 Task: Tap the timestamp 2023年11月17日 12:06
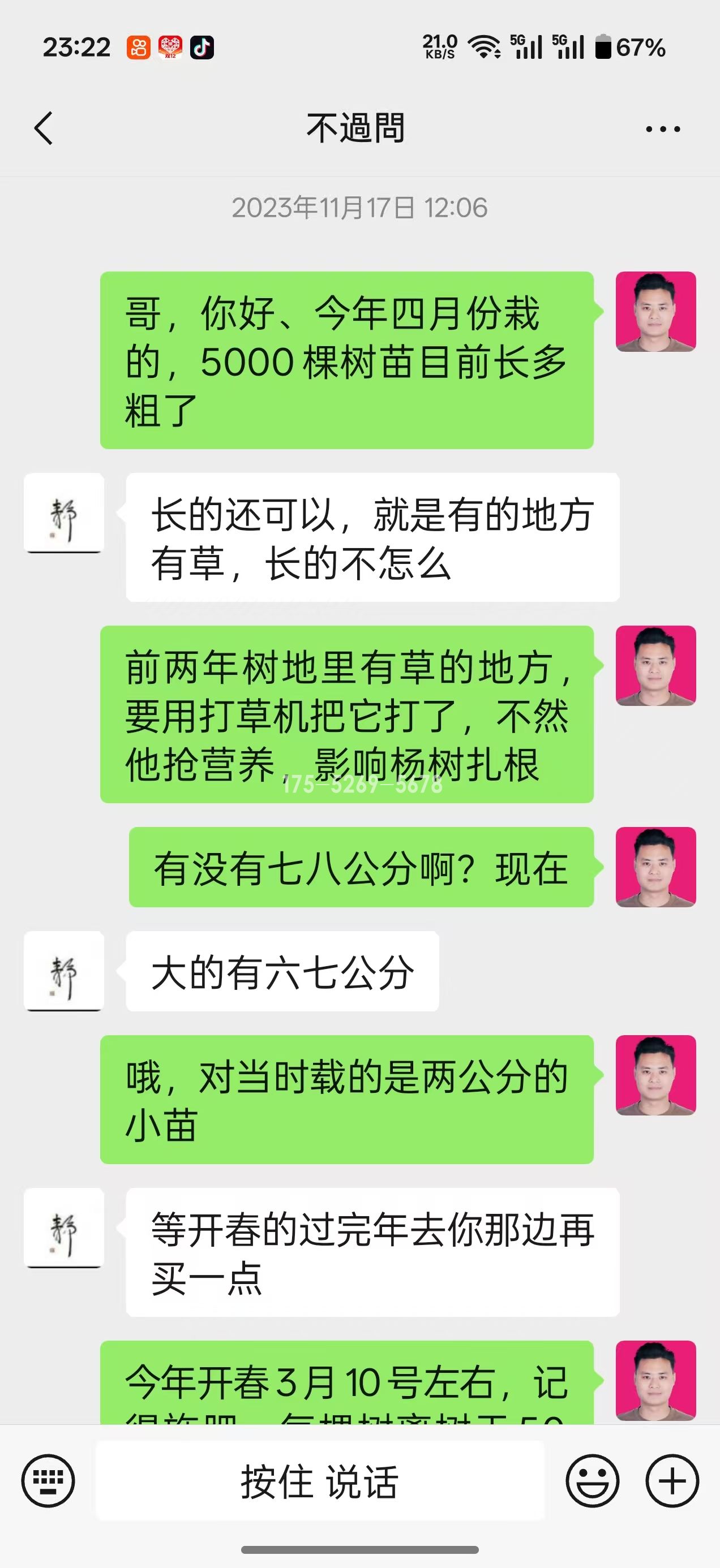tap(359, 207)
